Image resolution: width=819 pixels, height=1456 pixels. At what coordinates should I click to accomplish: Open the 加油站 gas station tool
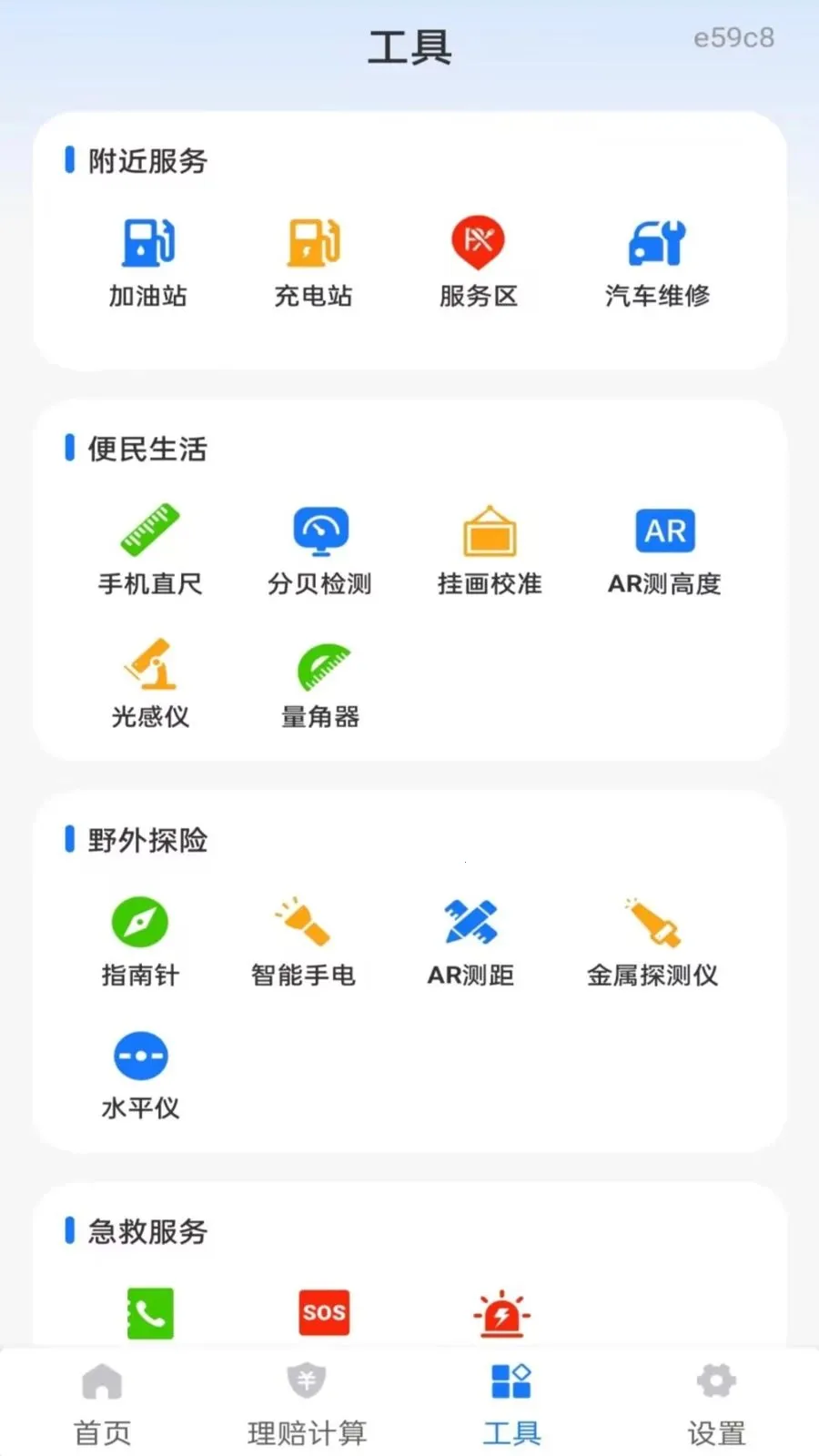point(148,262)
